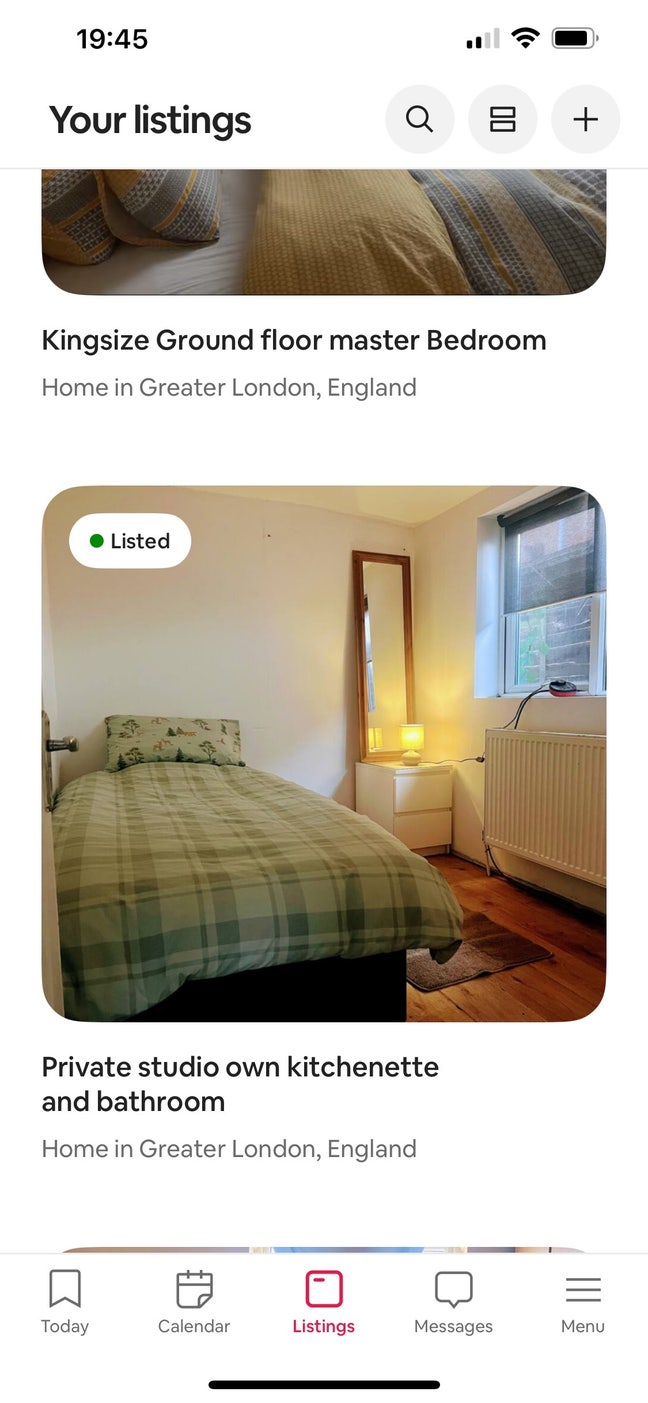This screenshot has height=1403, width=648.
Task: Change the listings layout view
Action: (x=502, y=120)
